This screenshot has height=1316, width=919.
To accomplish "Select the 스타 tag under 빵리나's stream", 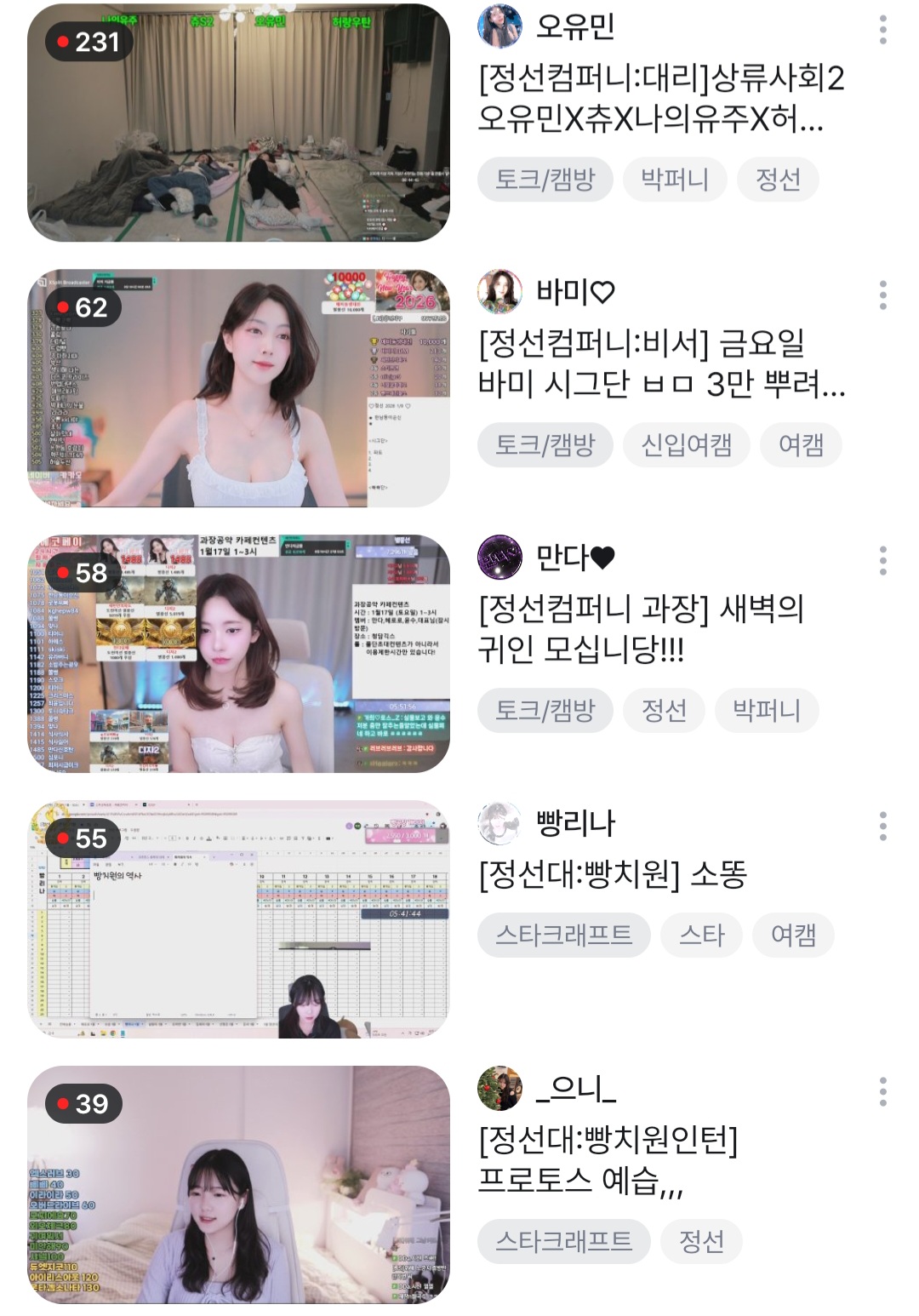I will point(701,936).
